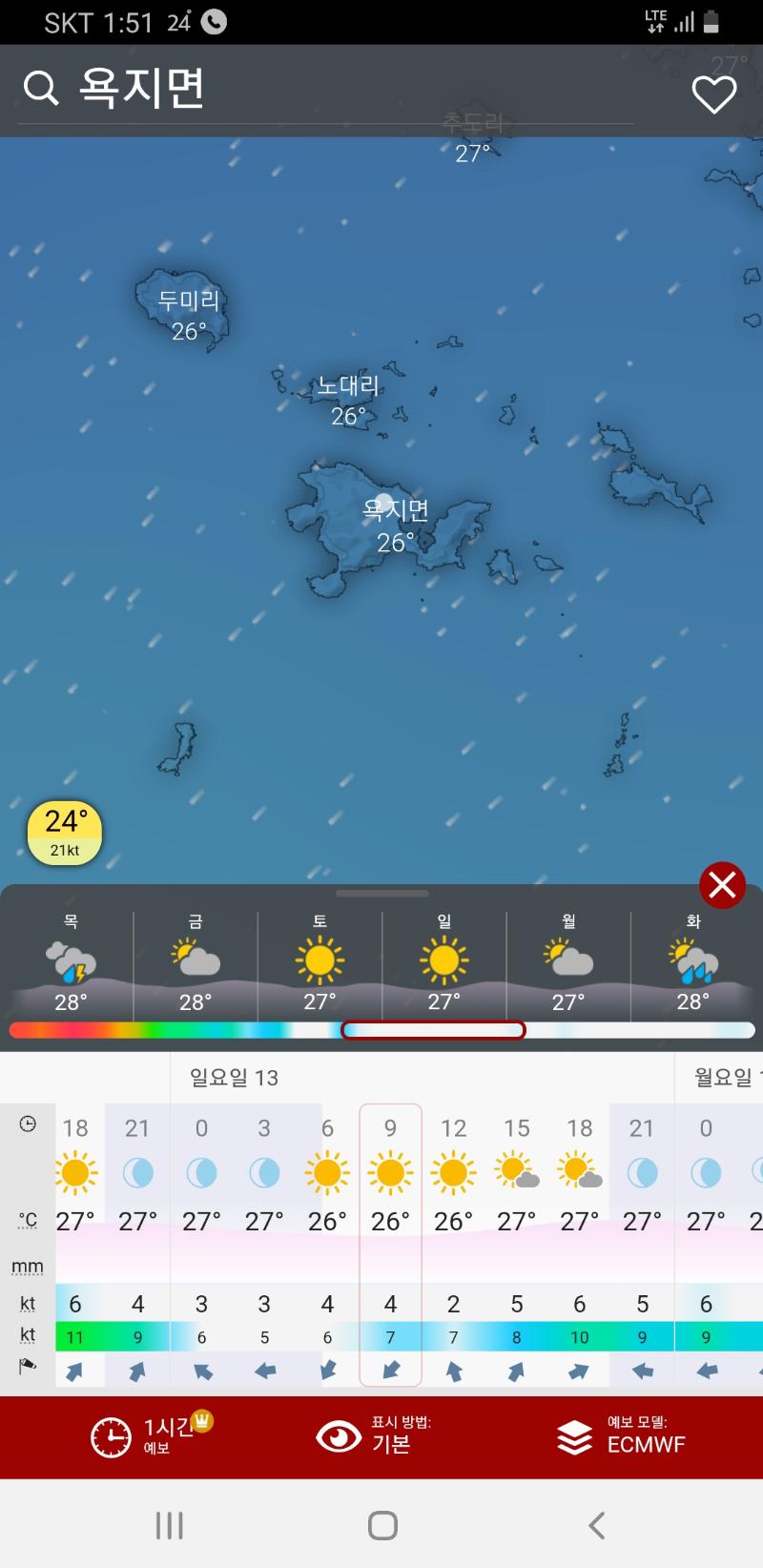Select the 월 (Monday) forecast day
Screen dimensions: 763x1568
click(x=568, y=963)
